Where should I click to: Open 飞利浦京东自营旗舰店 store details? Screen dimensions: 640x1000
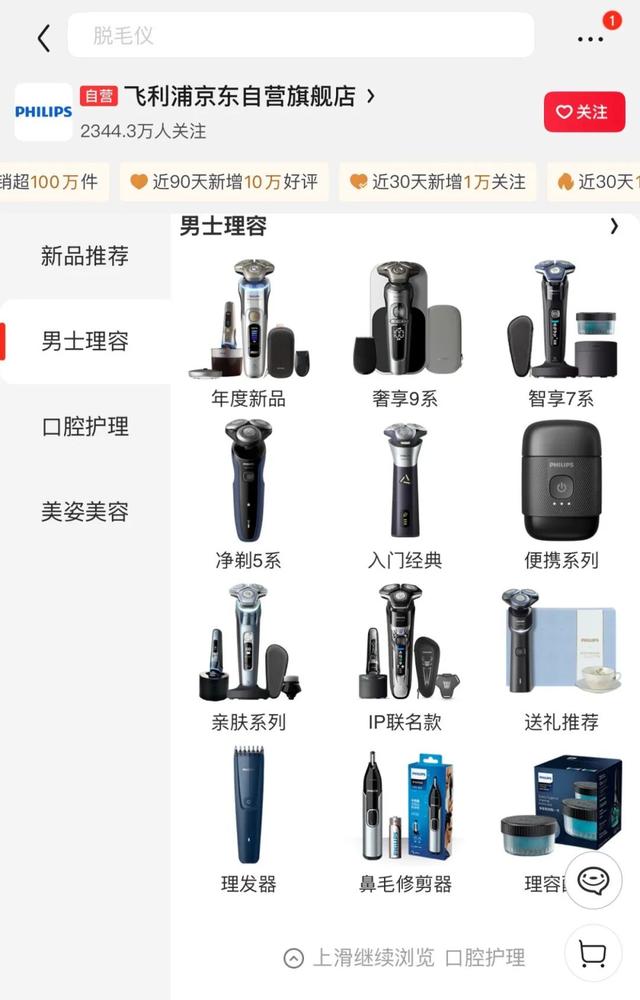[240, 96]
